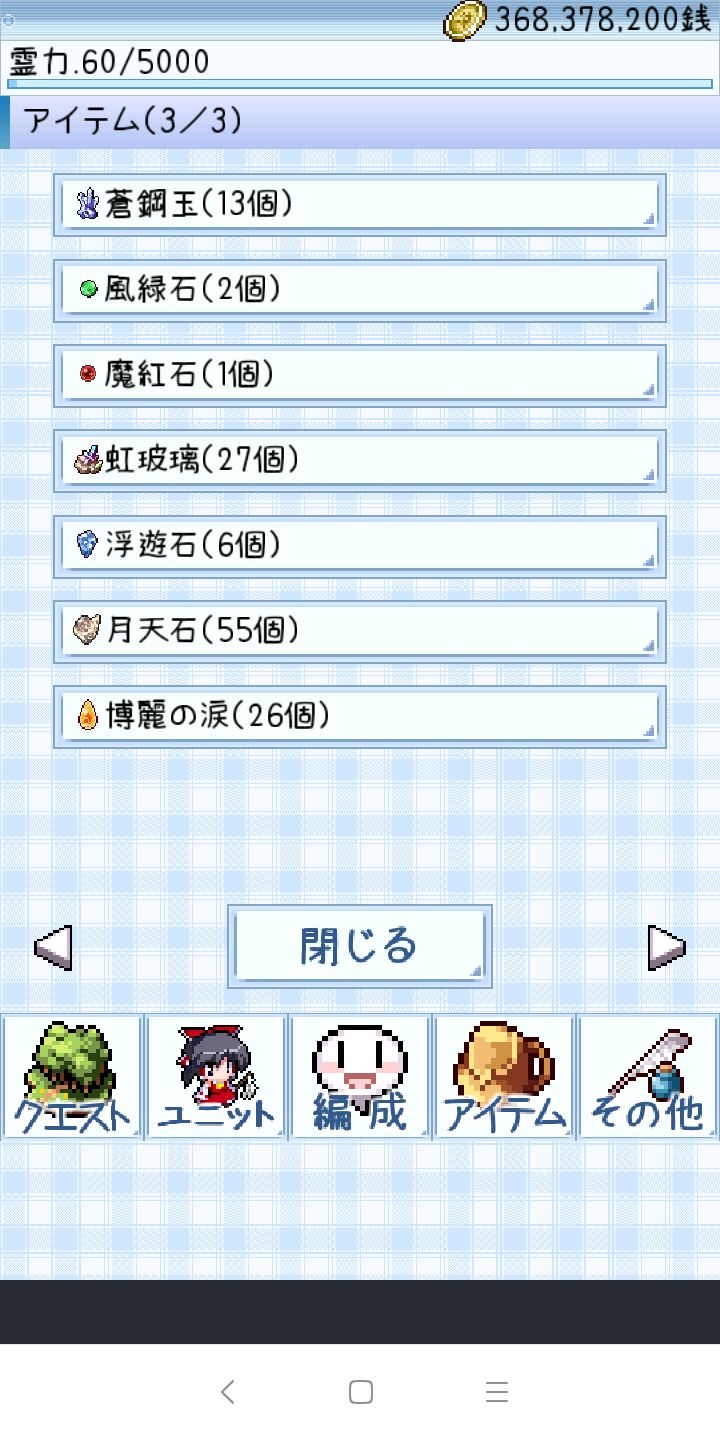Click the coin icon beside the money total

click(466, 17)
